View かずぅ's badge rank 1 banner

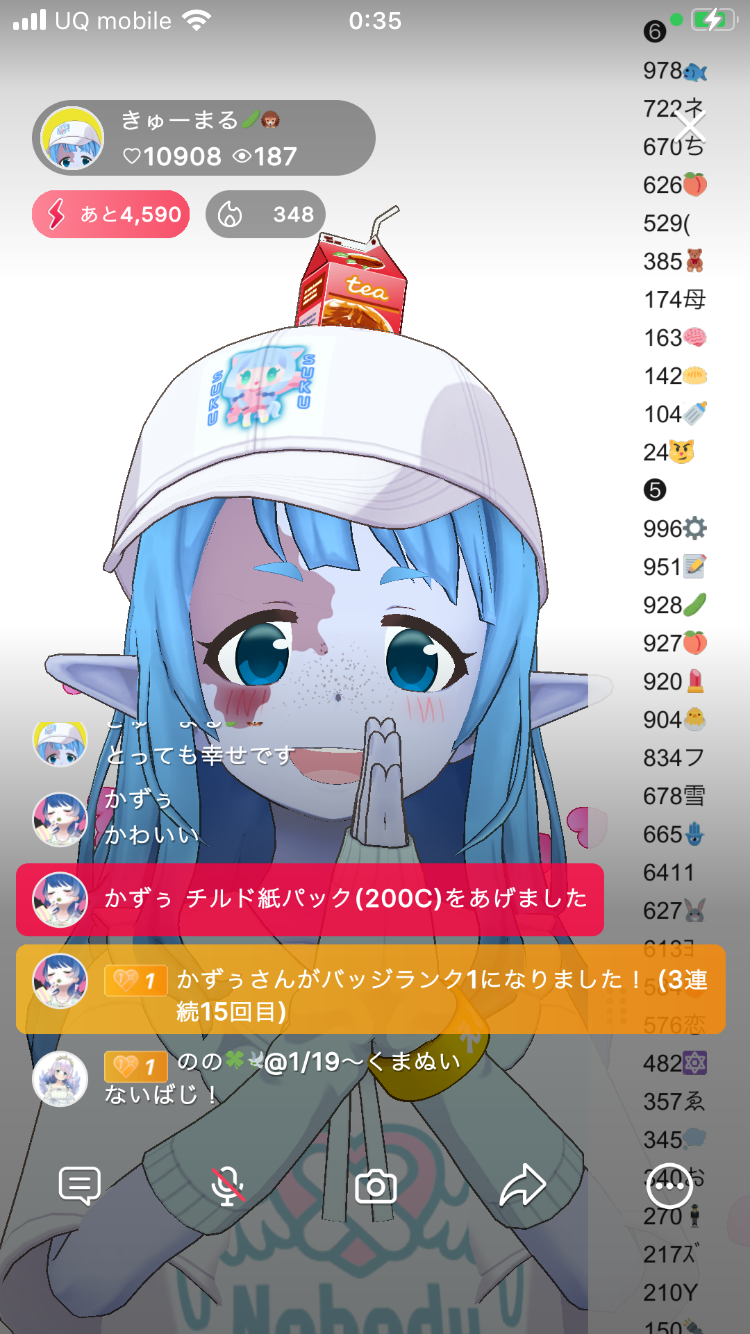(x=370, y=989)
